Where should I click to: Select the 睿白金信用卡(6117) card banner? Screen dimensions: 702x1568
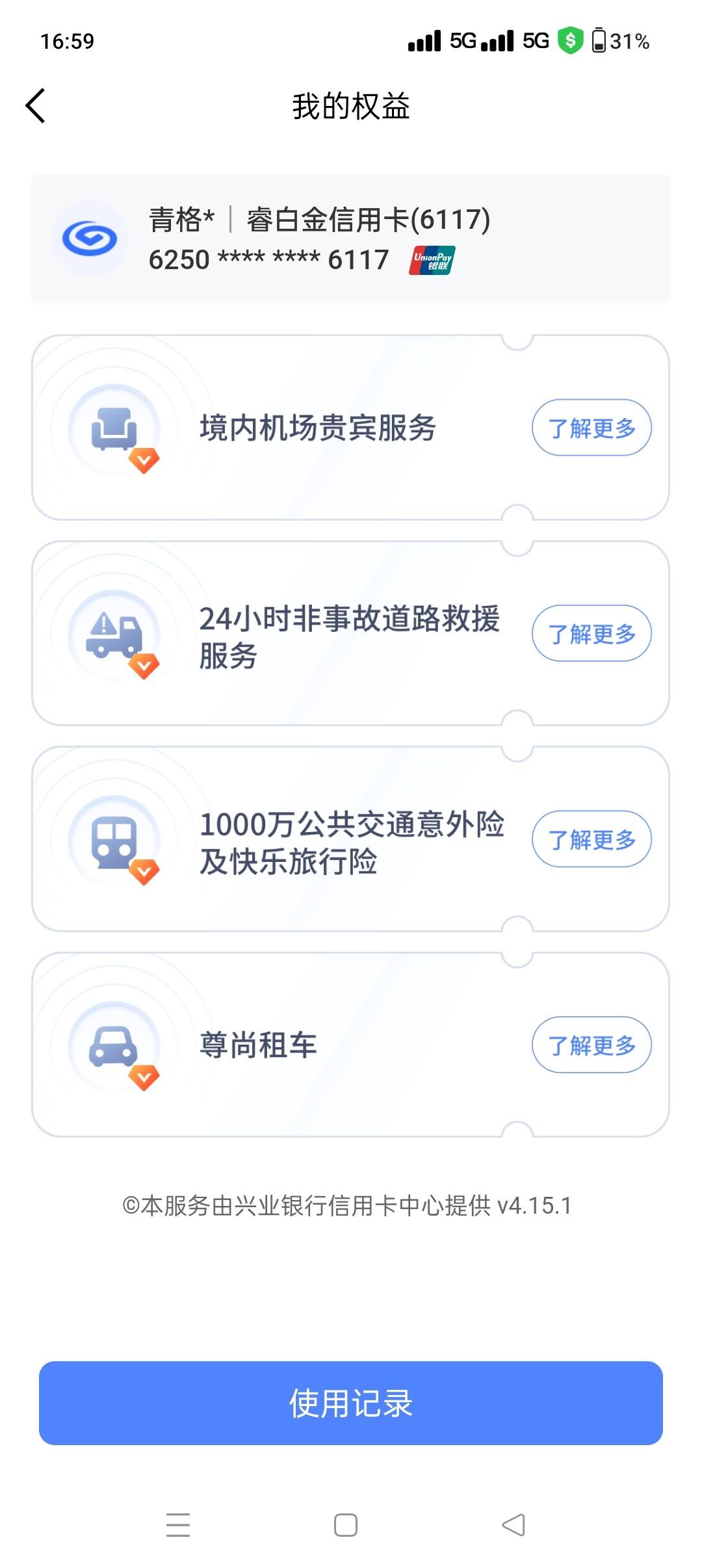pyautogui.click(x=351, y=238)
